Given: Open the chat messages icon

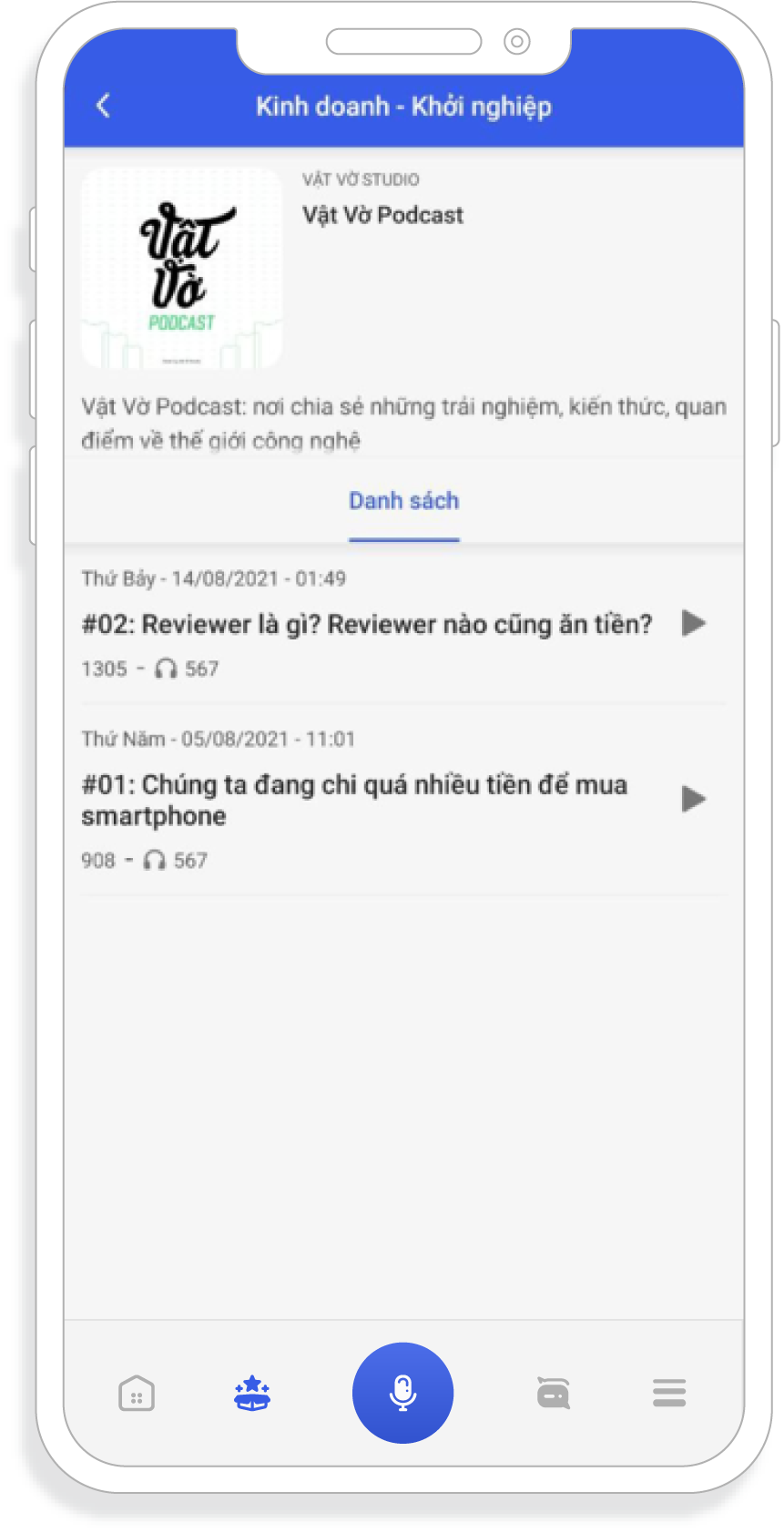Looking at the screenshot, I should pos(553,1393).
